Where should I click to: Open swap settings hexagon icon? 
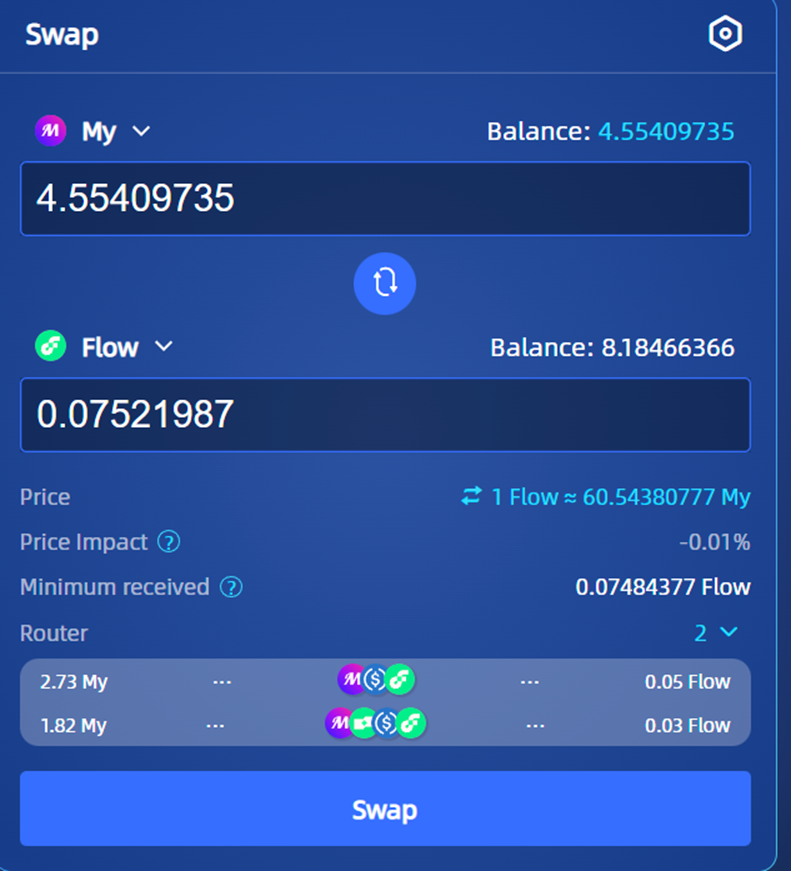[725, 35]
